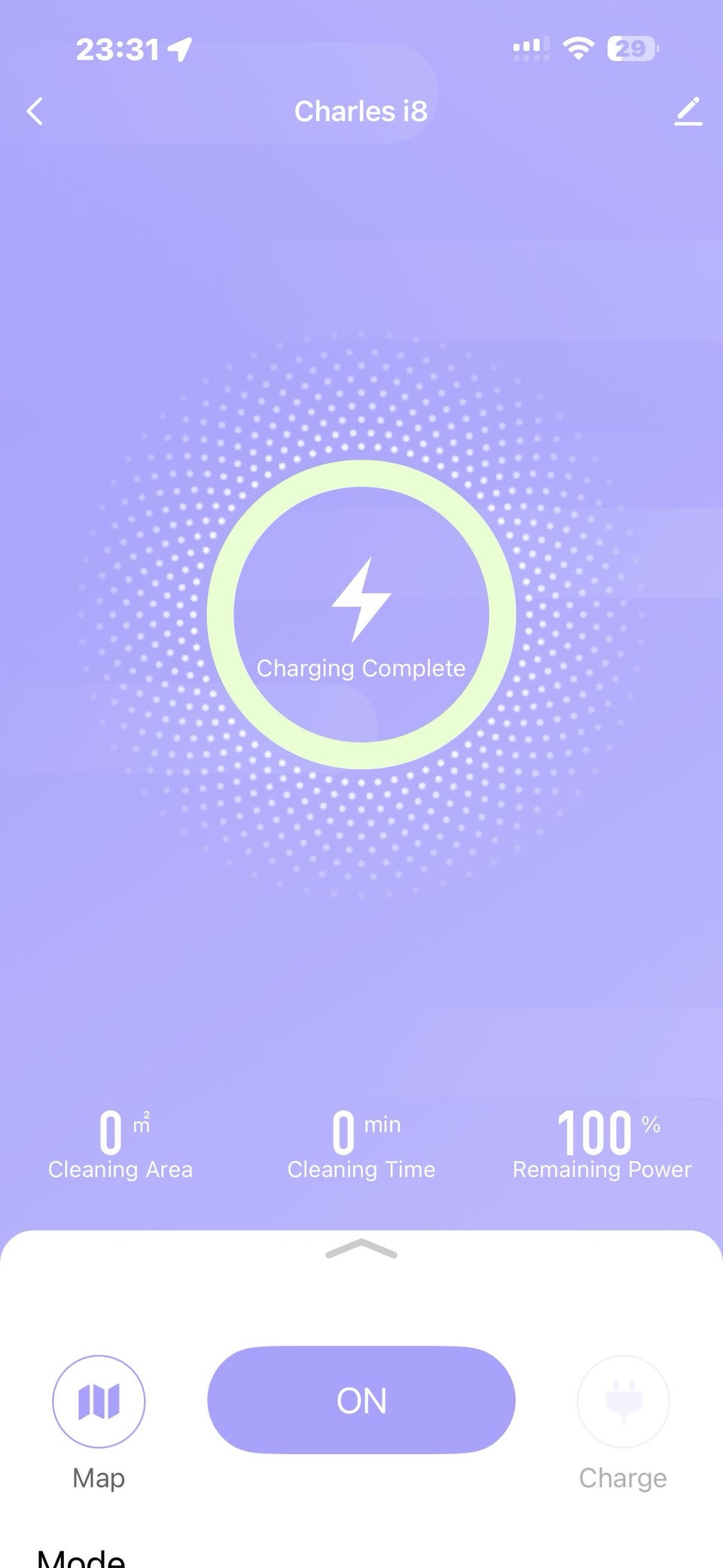The height and width of the screenshot is (1568, 723).
Task: Start cleaning with the ON button
Action: 361,1400
